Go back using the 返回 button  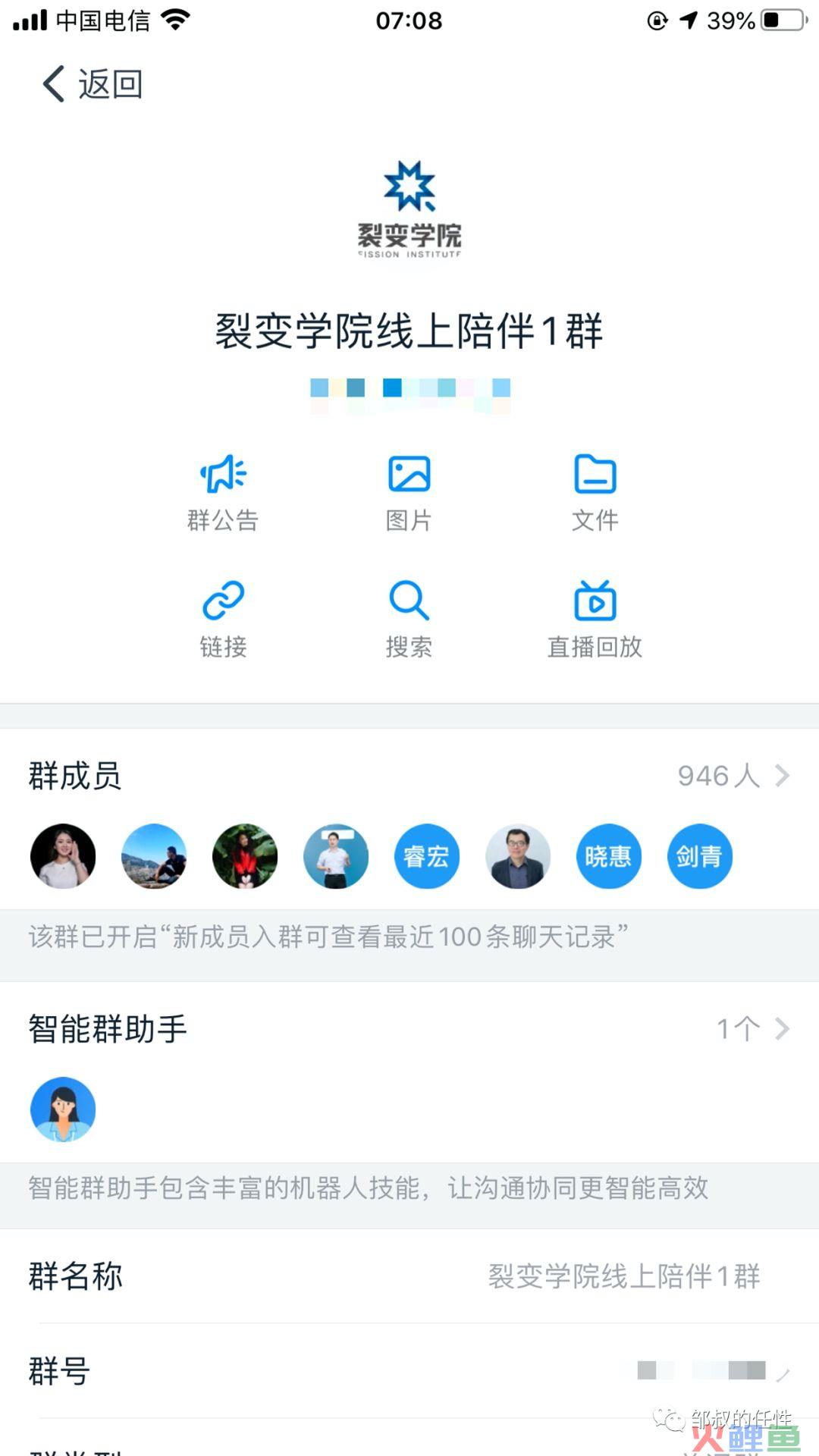pyautogui.click(x=93, y=83)
